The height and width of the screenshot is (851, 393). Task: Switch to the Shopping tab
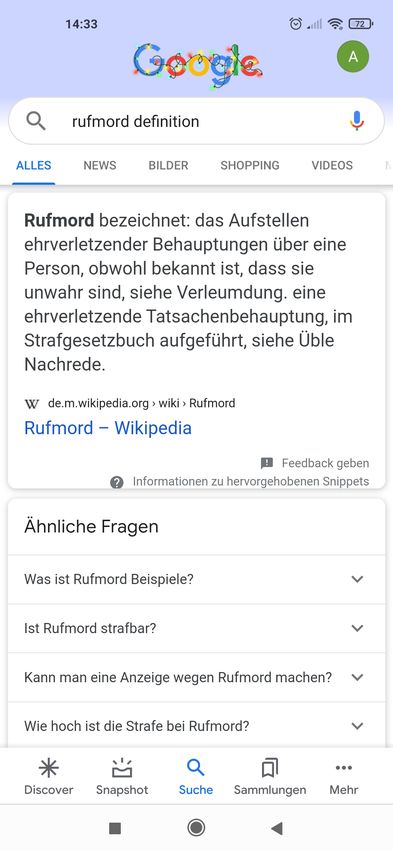[x=250, y=166]
